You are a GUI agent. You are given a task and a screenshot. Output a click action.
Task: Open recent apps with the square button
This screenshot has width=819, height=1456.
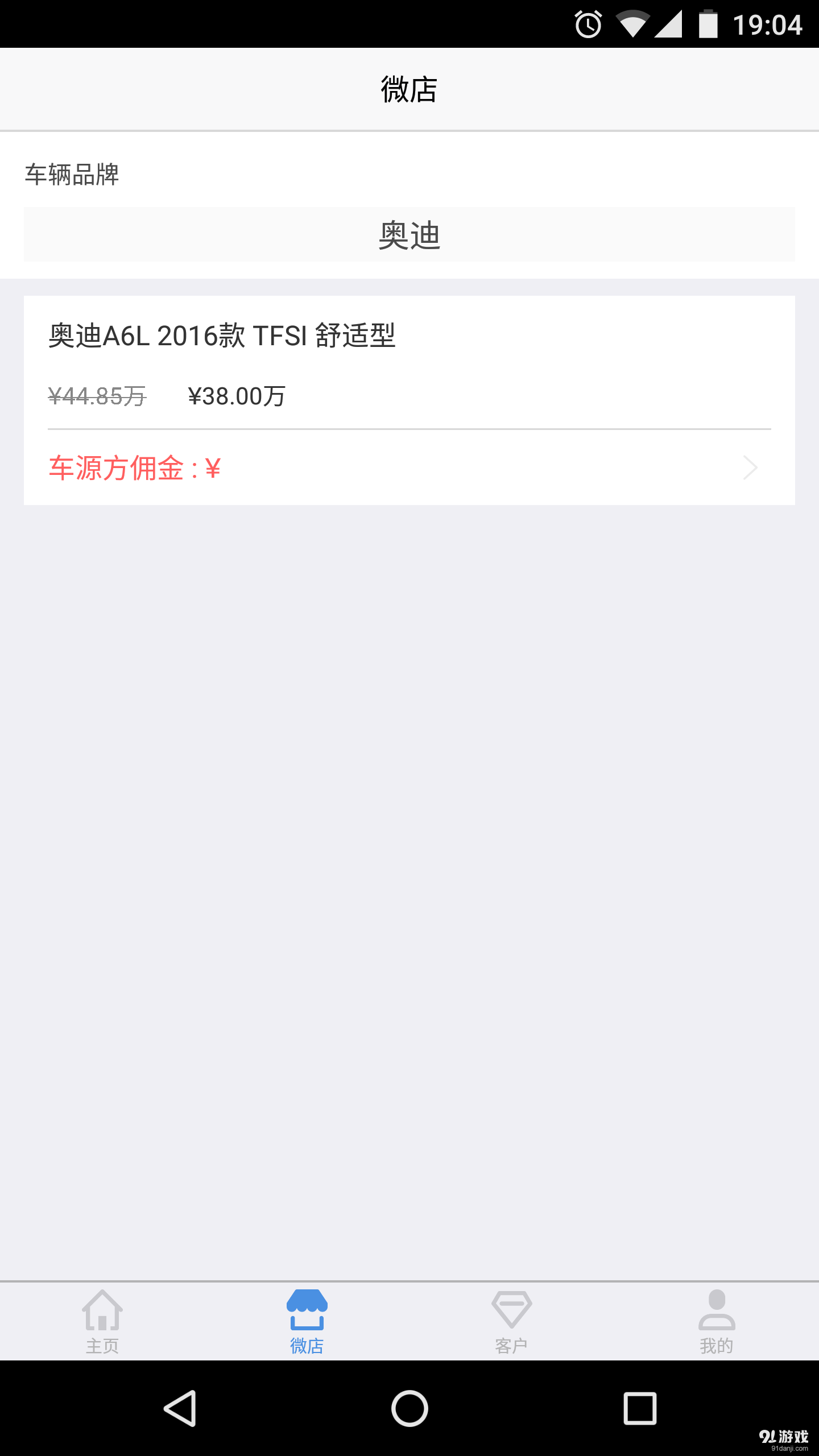642,1410
